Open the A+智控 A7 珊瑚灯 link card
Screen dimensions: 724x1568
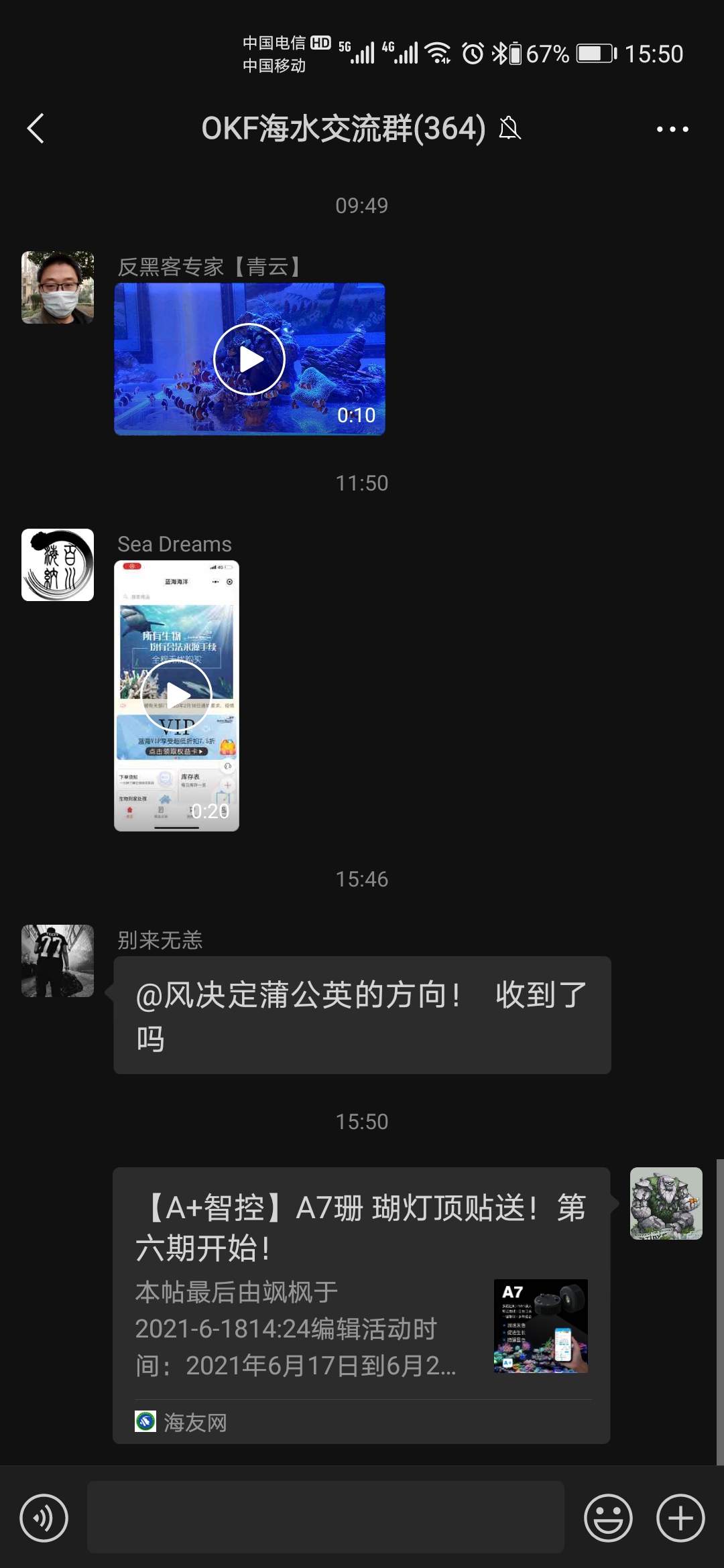(361, 1304)
